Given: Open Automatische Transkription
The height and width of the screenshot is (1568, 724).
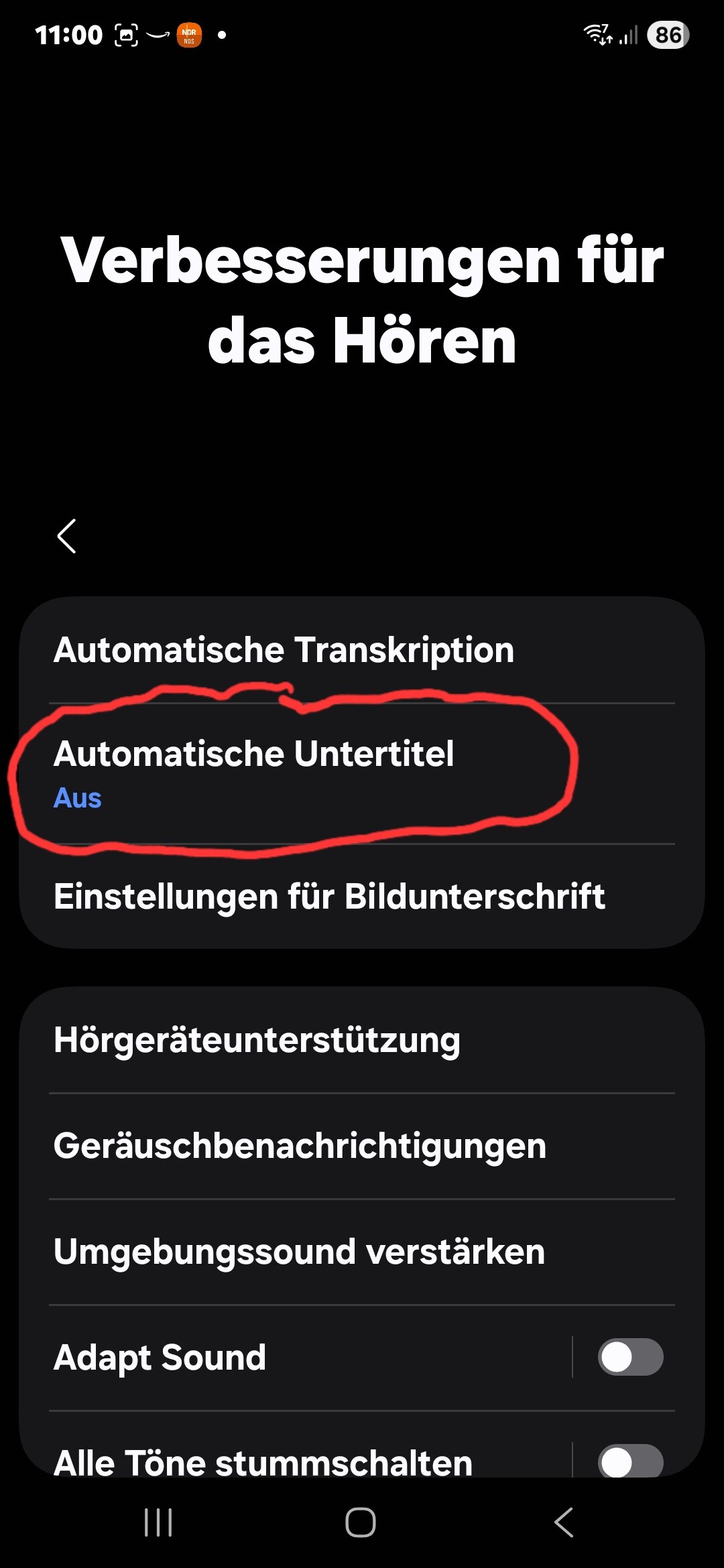Looking at the screenshot, I should click(284, 650).
